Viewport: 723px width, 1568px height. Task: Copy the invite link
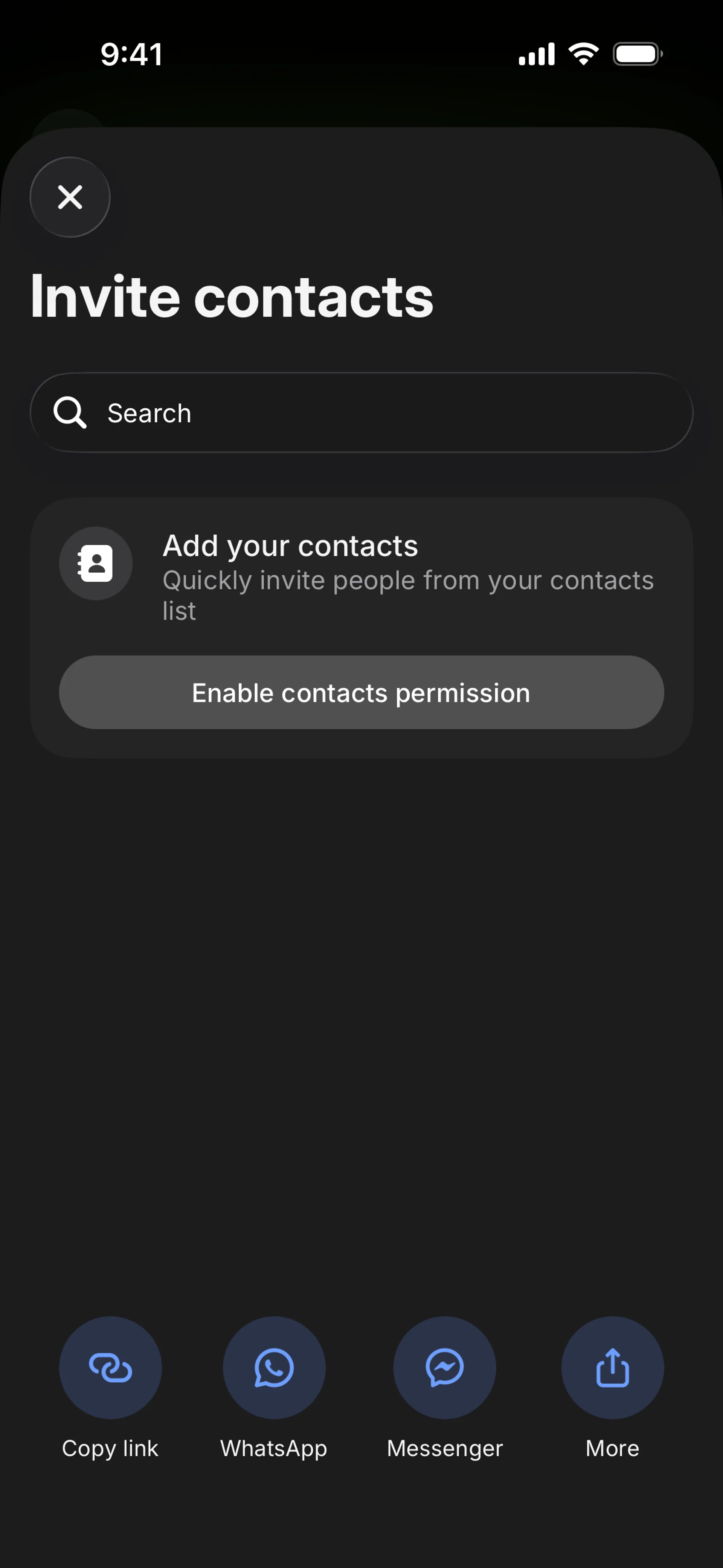(x=110, y=1367)
